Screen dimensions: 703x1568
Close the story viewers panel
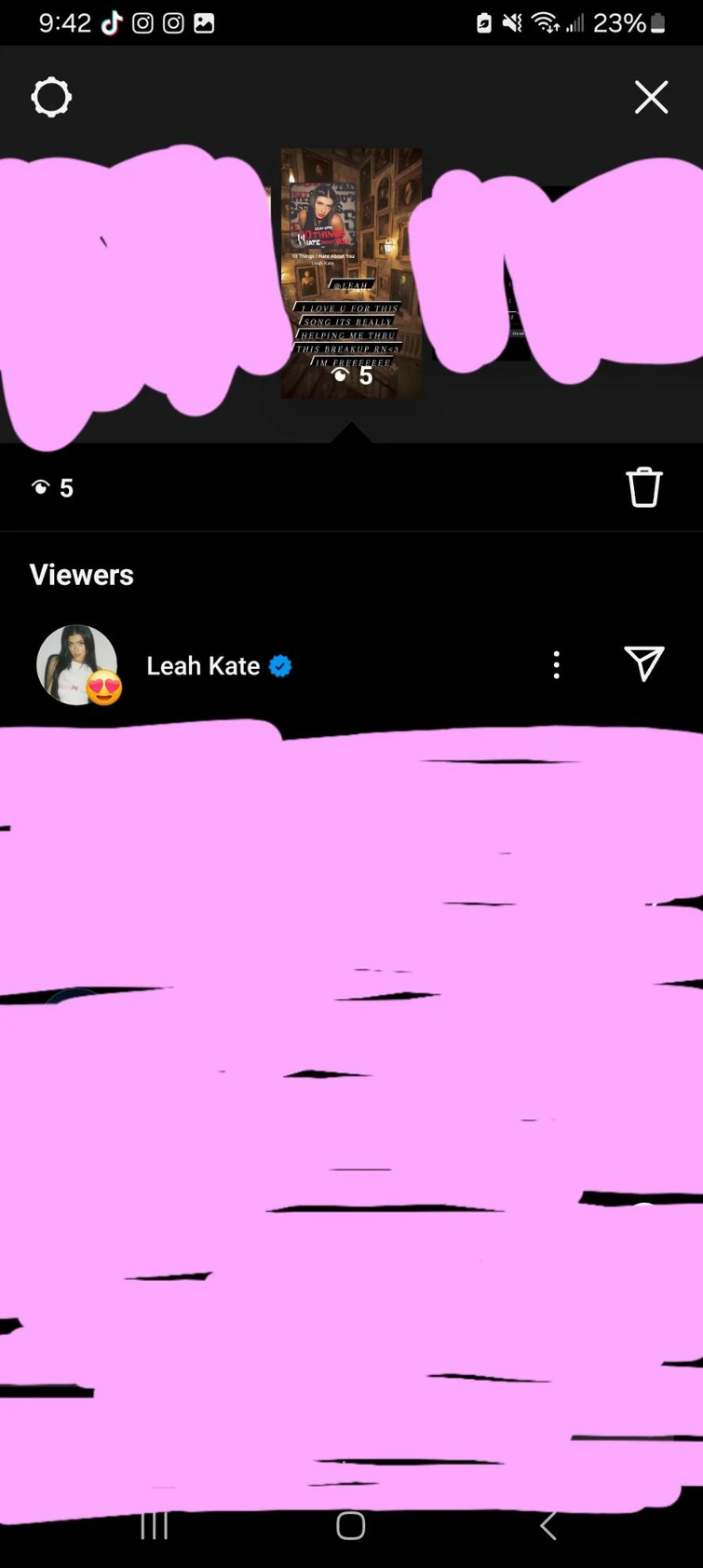point(651,97)
